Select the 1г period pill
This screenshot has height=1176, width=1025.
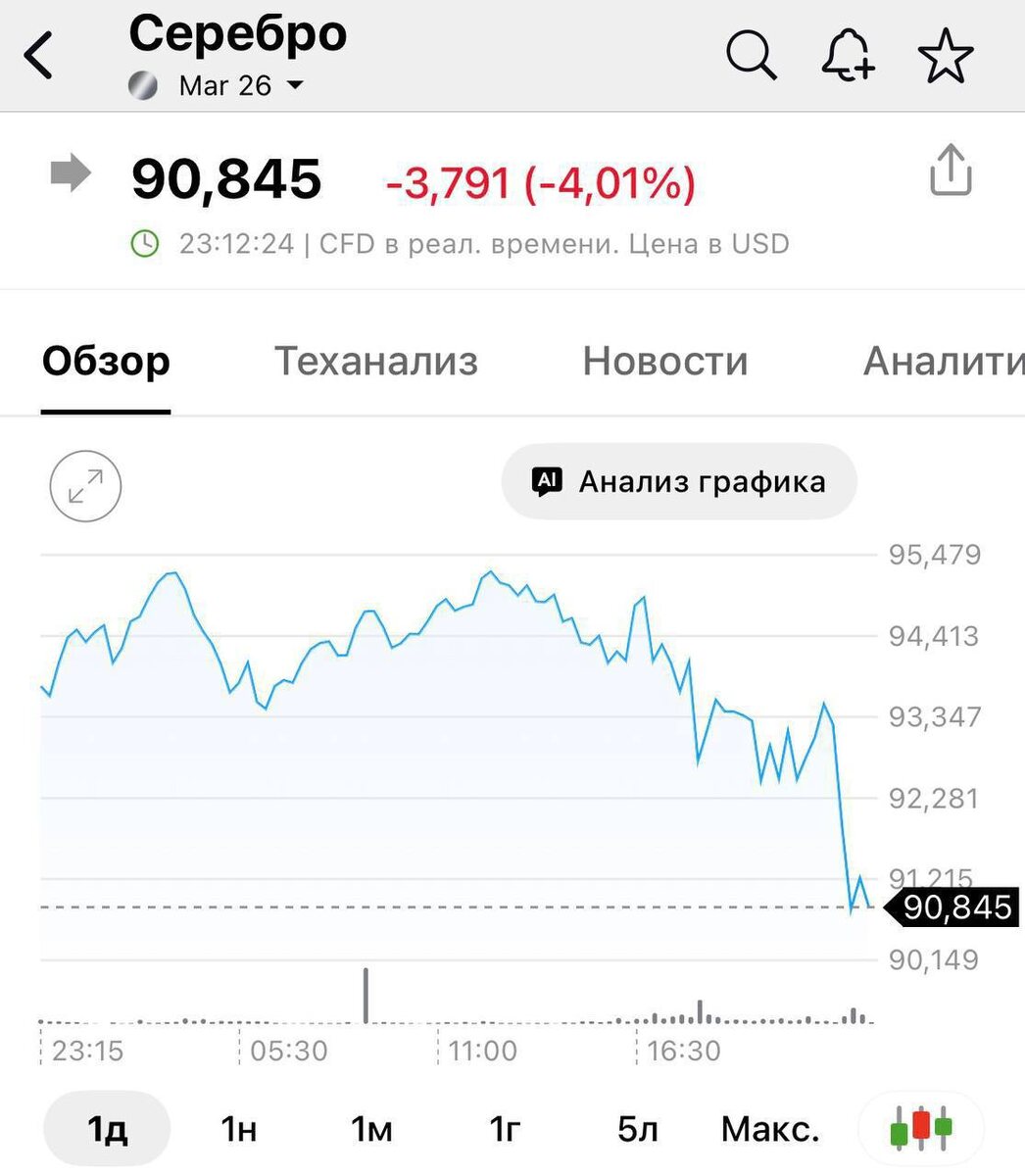point(503,1128)
